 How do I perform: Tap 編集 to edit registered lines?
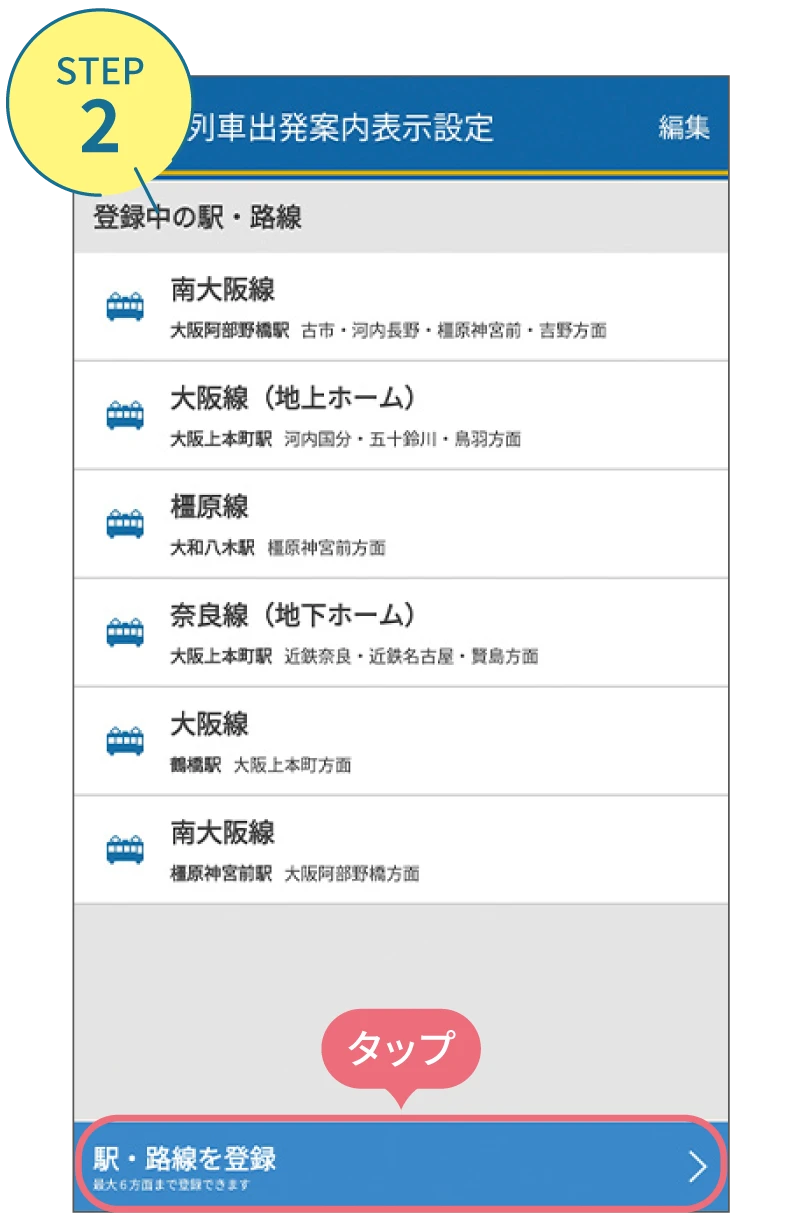click(x=685, y=127)
